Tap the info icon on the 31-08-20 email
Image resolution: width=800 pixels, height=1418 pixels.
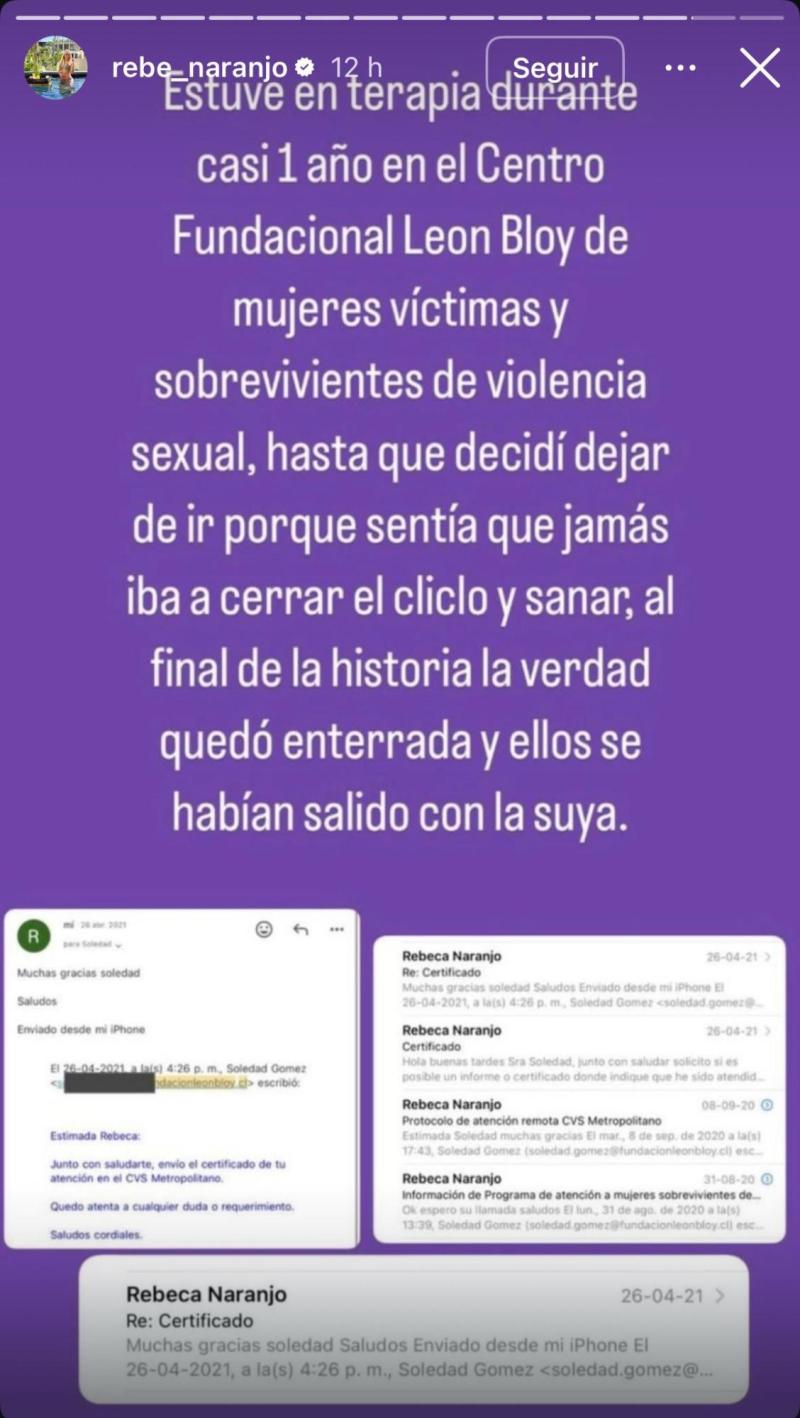[x=768, y=1178]
